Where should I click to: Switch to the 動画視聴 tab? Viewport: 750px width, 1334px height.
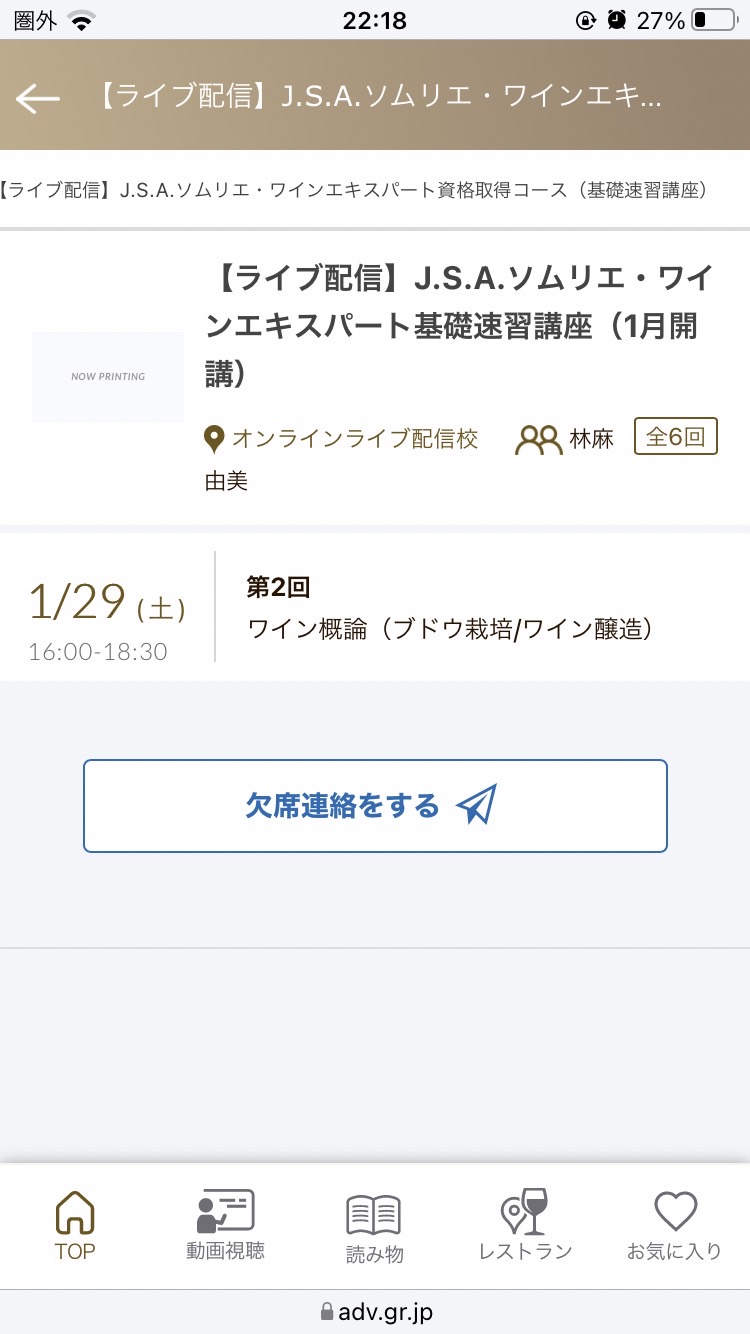225,1225
